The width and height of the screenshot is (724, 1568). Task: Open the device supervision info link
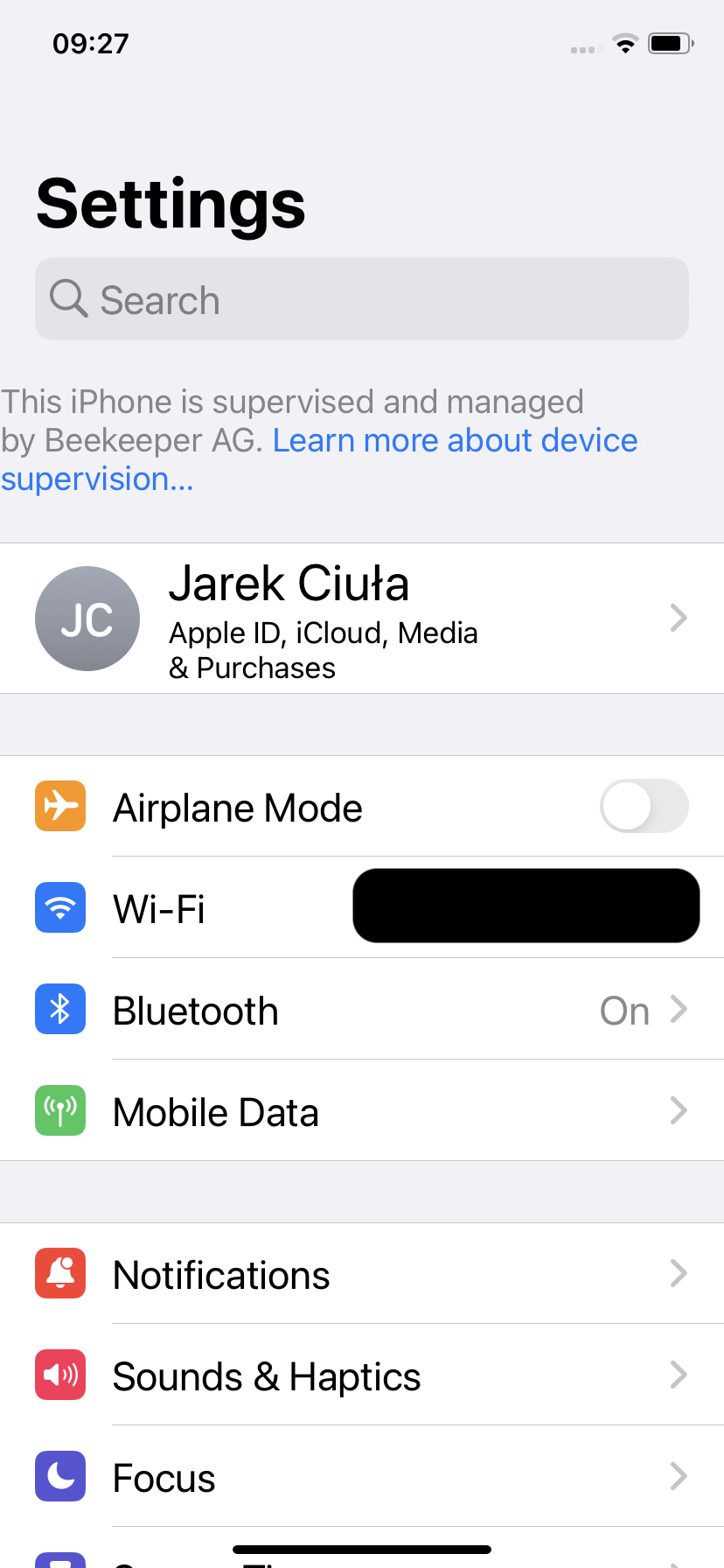click(x=319, y=459)
